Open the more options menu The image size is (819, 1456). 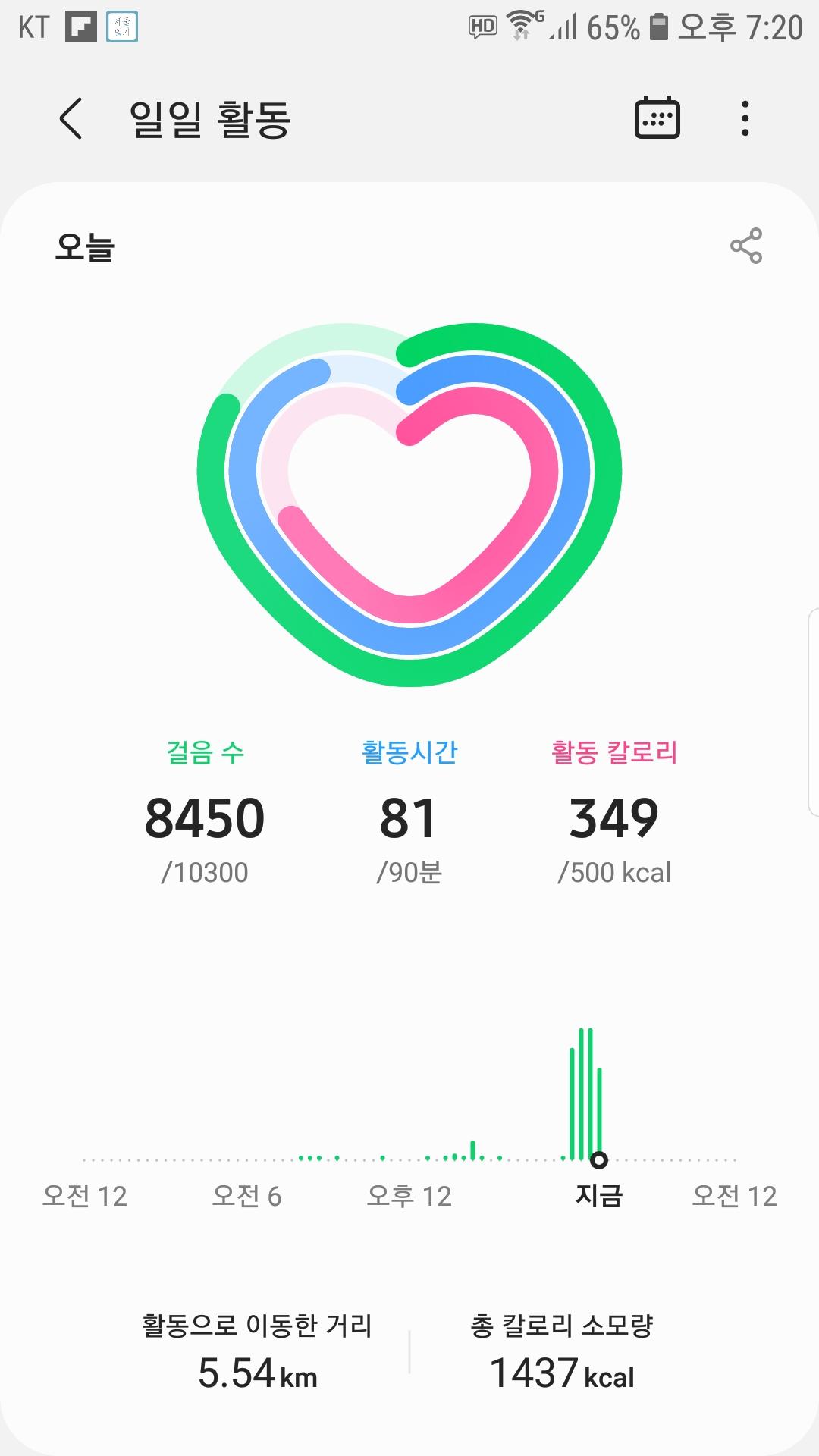745,119
